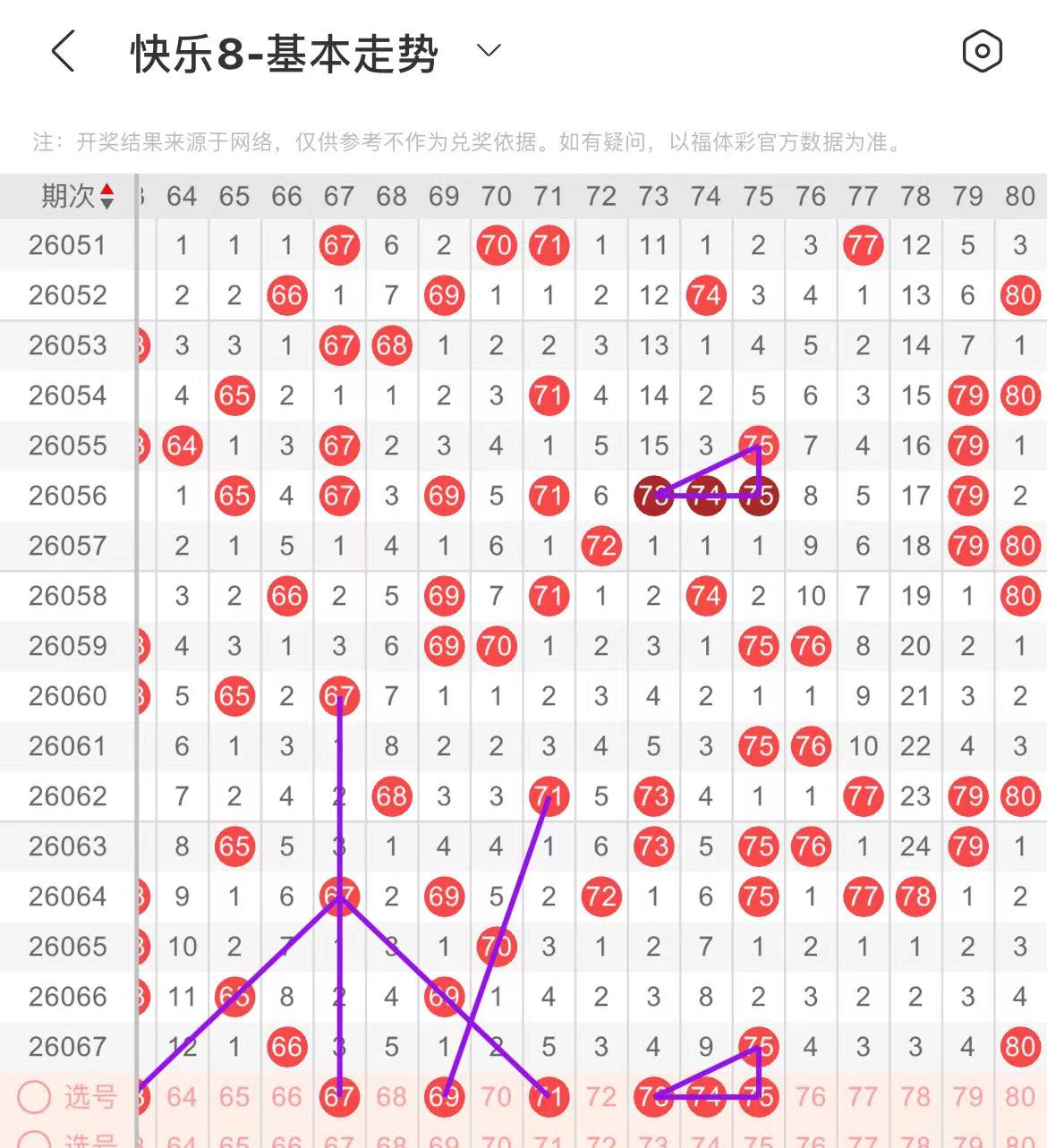This screenshot has height=1148, width=1047.
Task: Select number 79 in the first 选号 row
Action: (x=967, y=1097)
